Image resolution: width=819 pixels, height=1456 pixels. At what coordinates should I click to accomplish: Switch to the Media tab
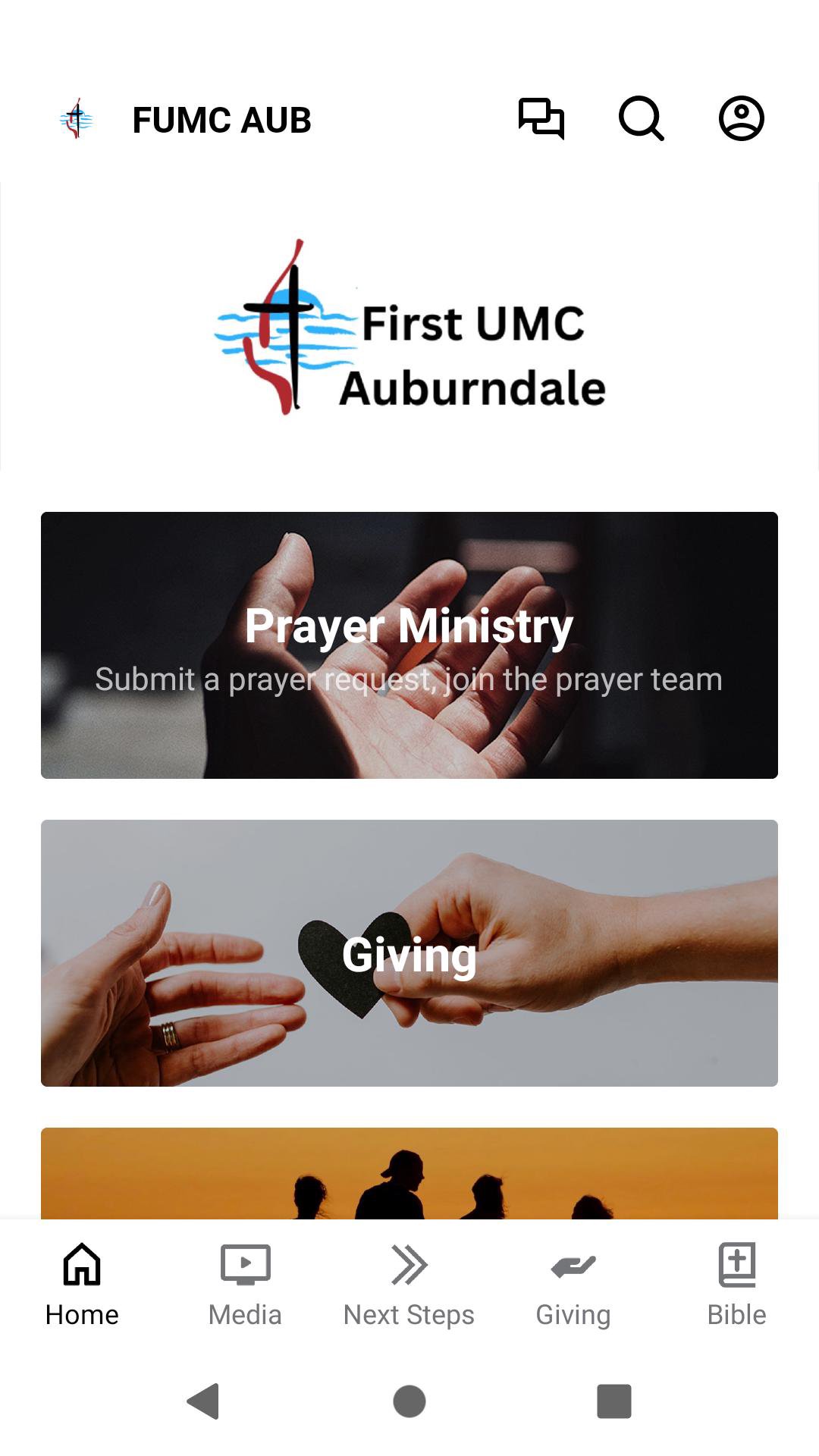(x=245, y=1283)
